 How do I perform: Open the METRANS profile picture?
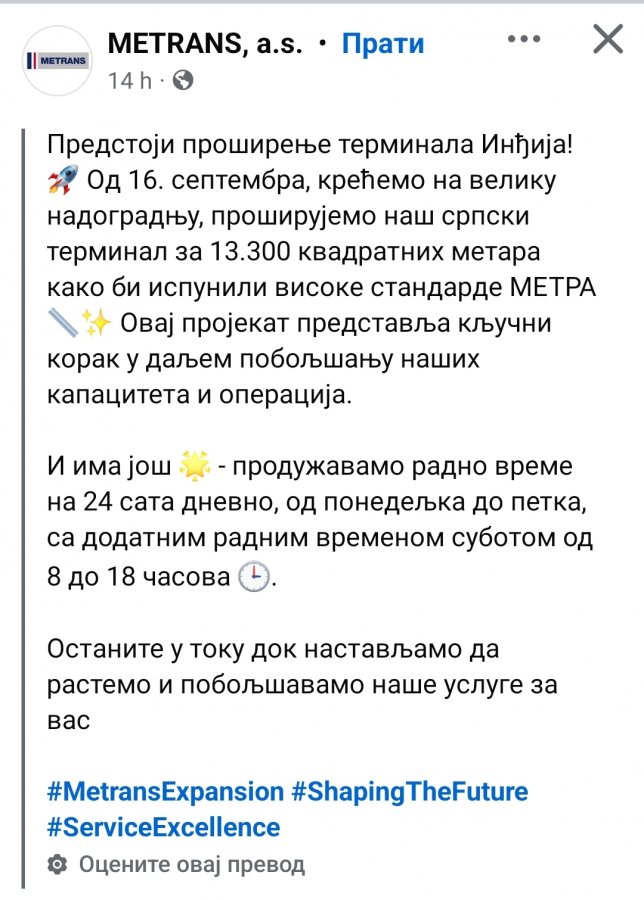[55, 59]
